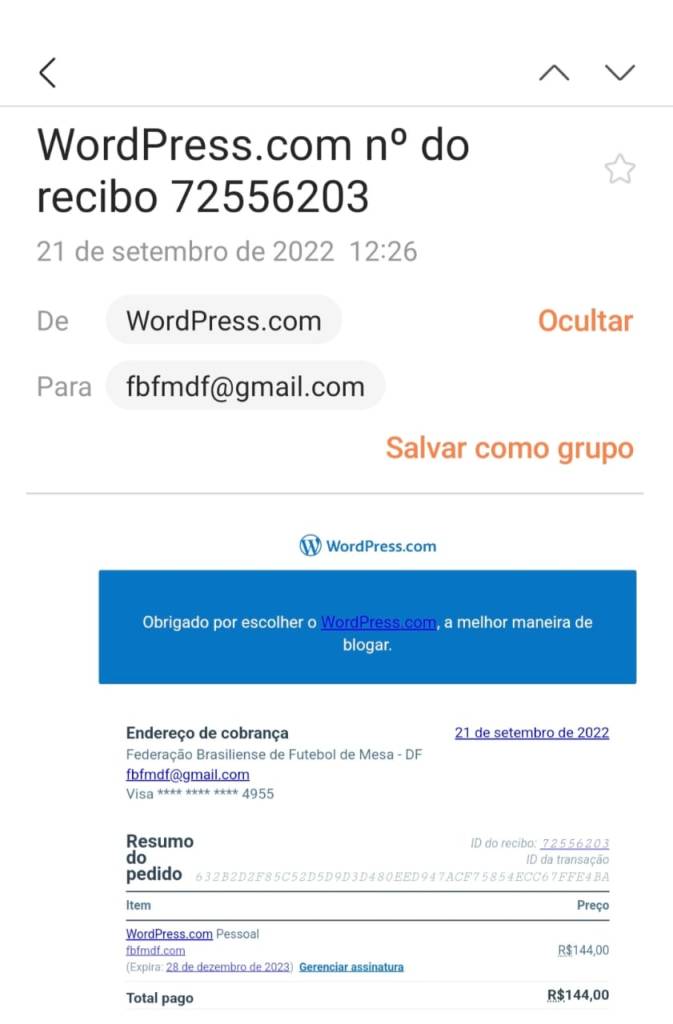673x1024 pixels.
Task: Hide the sender details with Ocultar
Action: pyautogui.click(x=585, y=321)
